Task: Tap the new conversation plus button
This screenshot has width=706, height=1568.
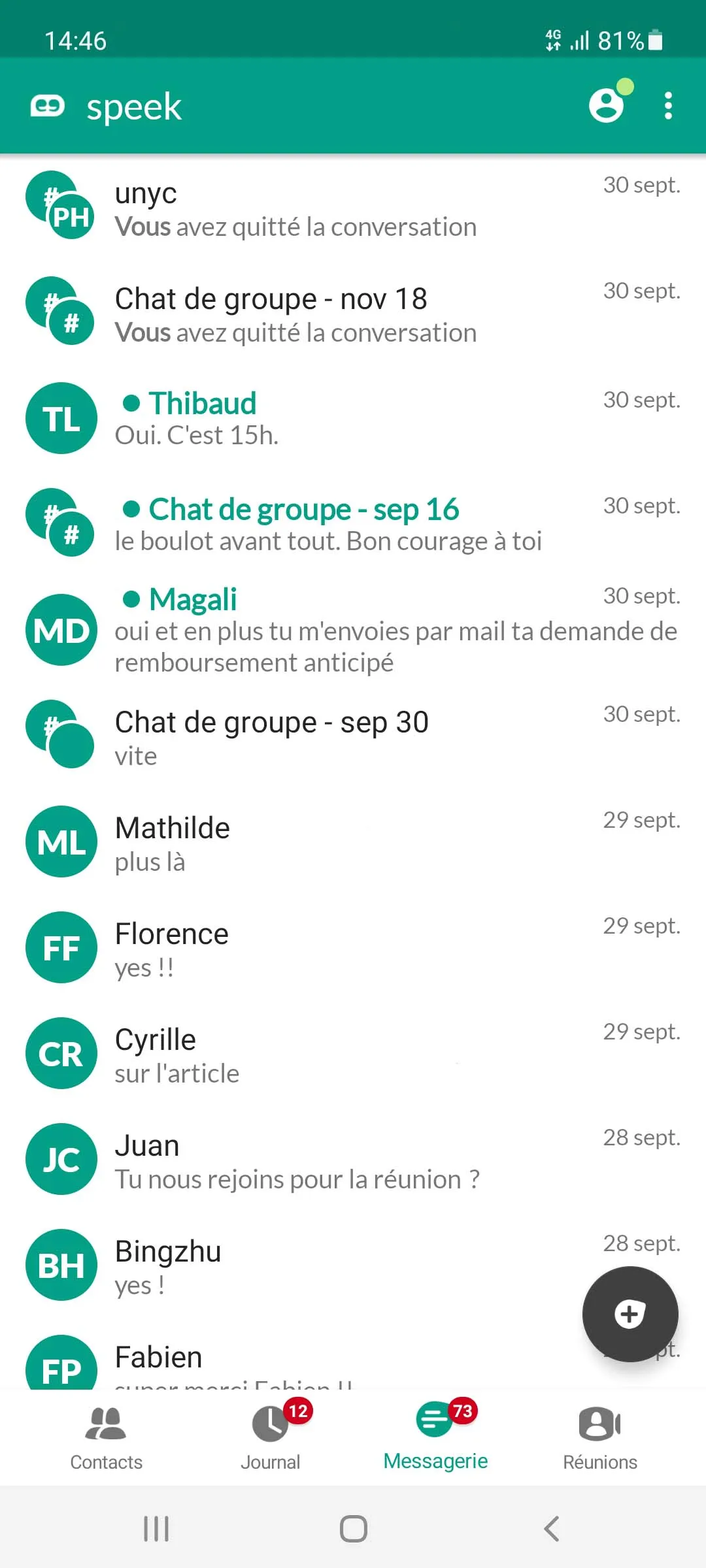Action: point(630,1315)
